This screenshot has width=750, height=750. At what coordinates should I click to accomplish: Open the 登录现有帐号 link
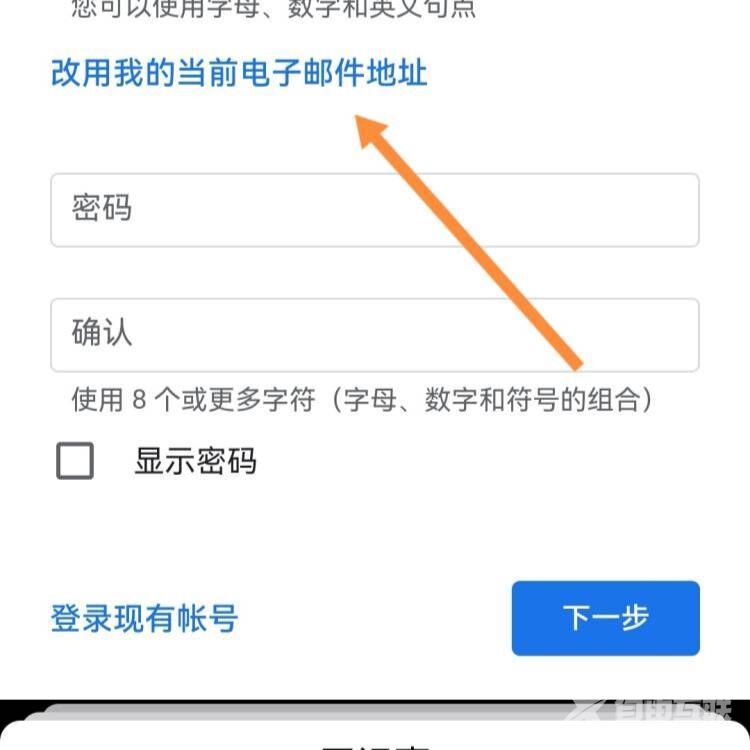pyautogui.click(x=144, y=618)
